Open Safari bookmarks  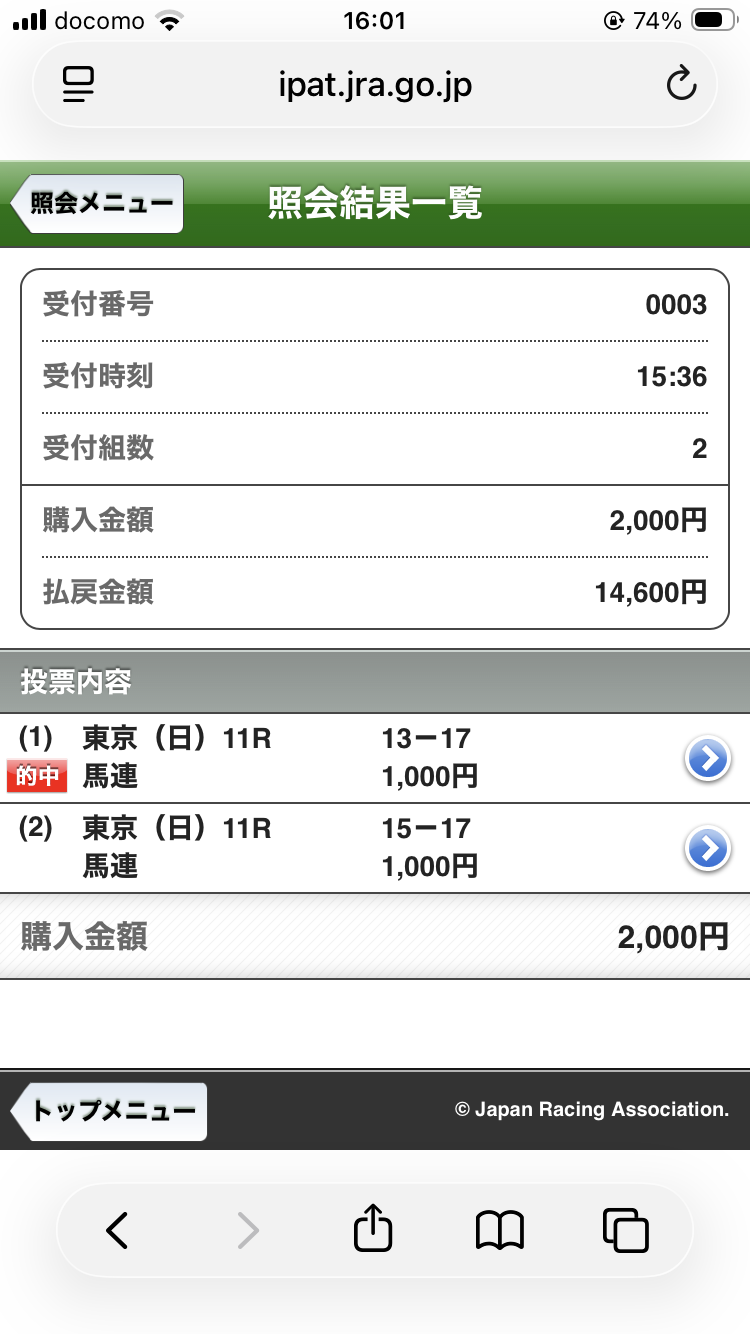click(x=500, y=1230)
